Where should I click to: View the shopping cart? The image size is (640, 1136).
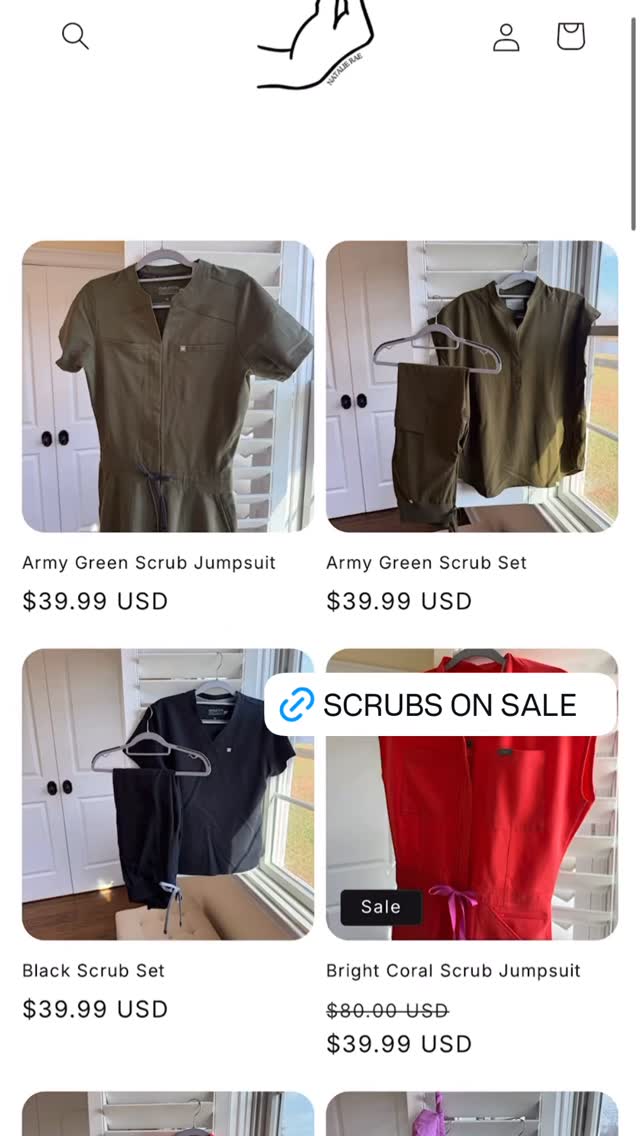coord(570,37)
